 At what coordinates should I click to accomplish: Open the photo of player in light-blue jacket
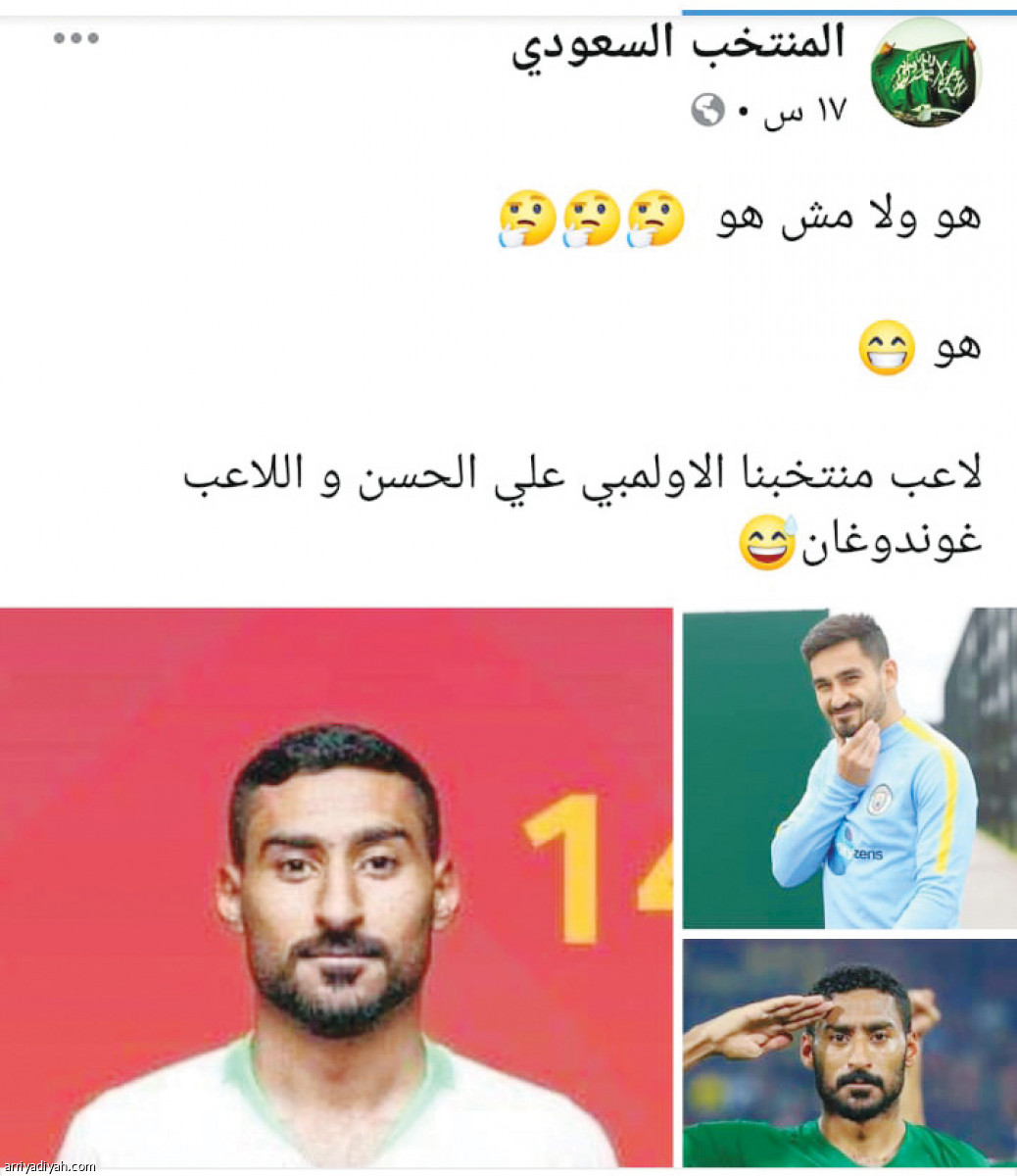point(848,767)
